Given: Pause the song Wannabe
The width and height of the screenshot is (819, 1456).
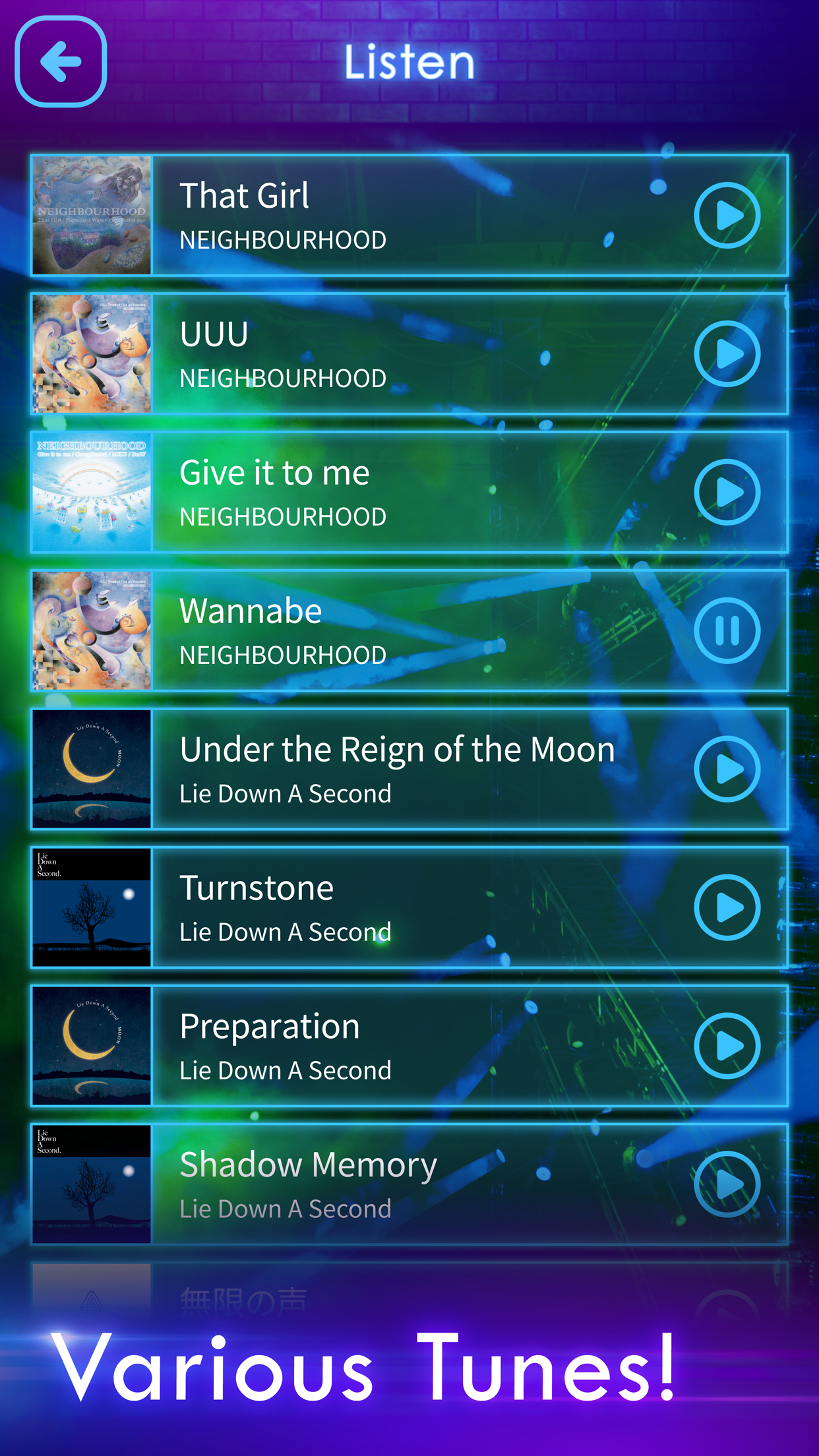Looking at the screenshot, I should coord(727,630).
